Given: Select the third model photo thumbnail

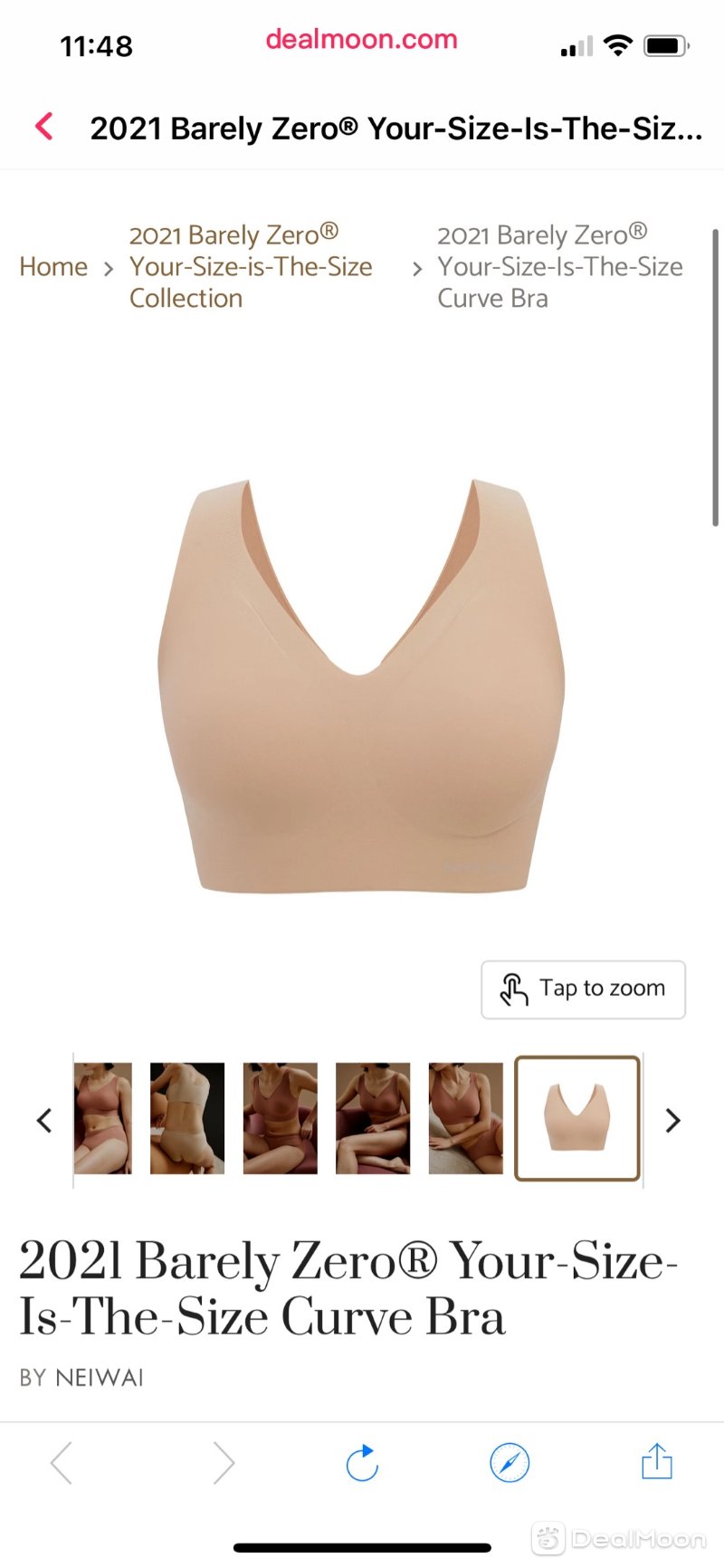Looking at the screenshot, I should coord(280,1119).
